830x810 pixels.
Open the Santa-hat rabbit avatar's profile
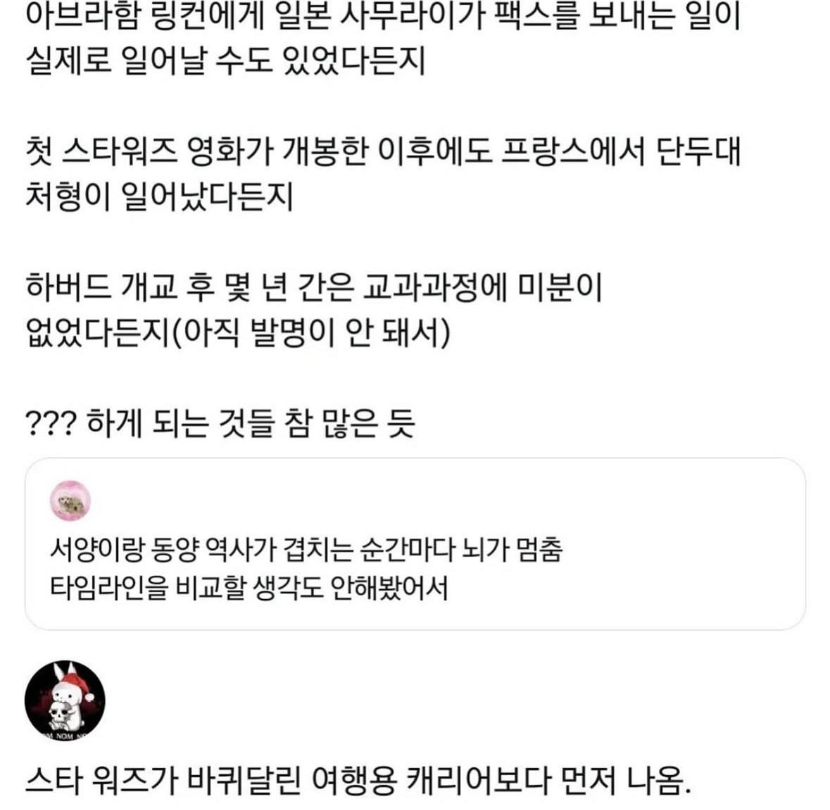point(65,699)
